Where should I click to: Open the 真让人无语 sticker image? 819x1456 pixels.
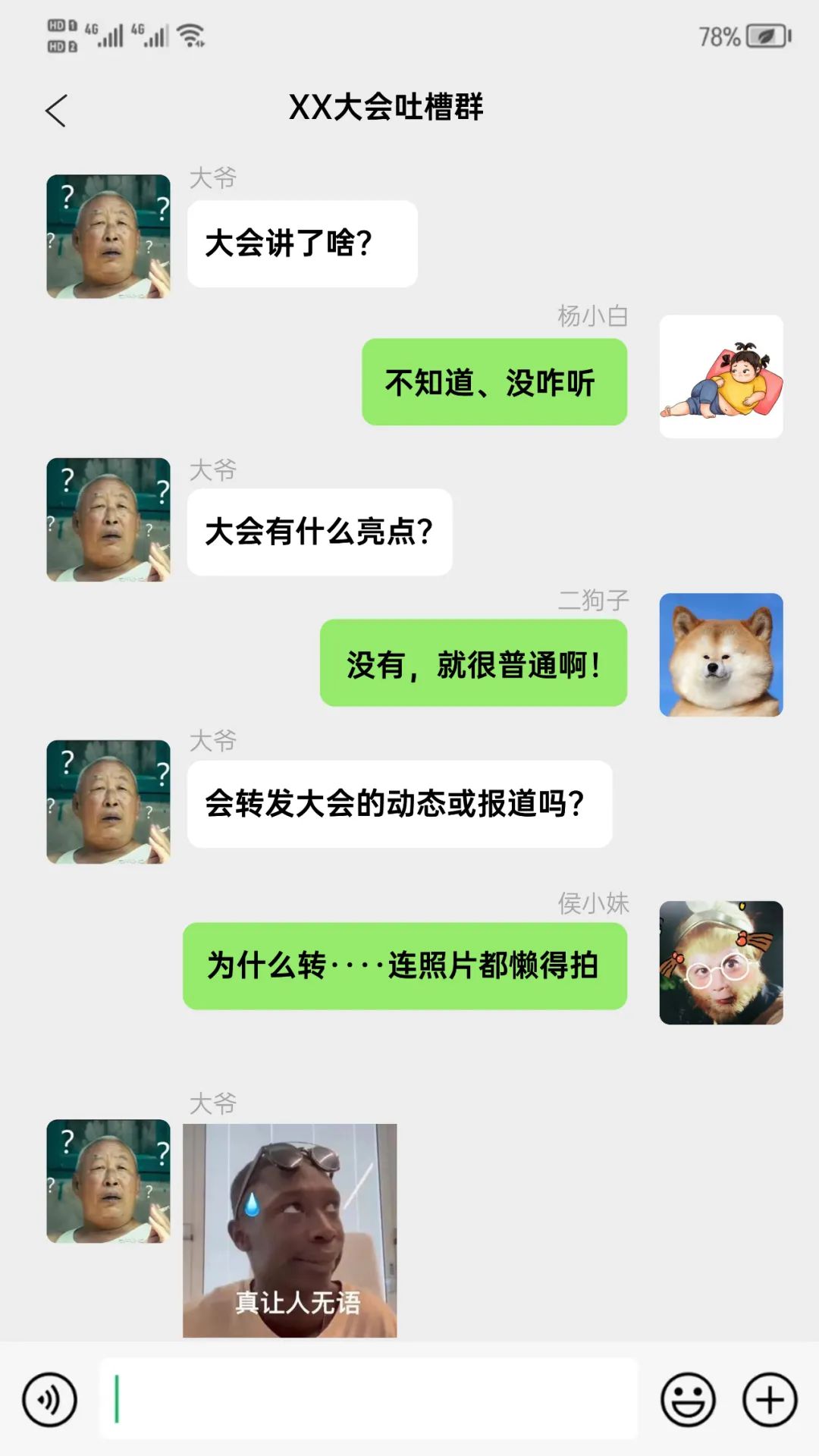click(x=290, y=1230)
